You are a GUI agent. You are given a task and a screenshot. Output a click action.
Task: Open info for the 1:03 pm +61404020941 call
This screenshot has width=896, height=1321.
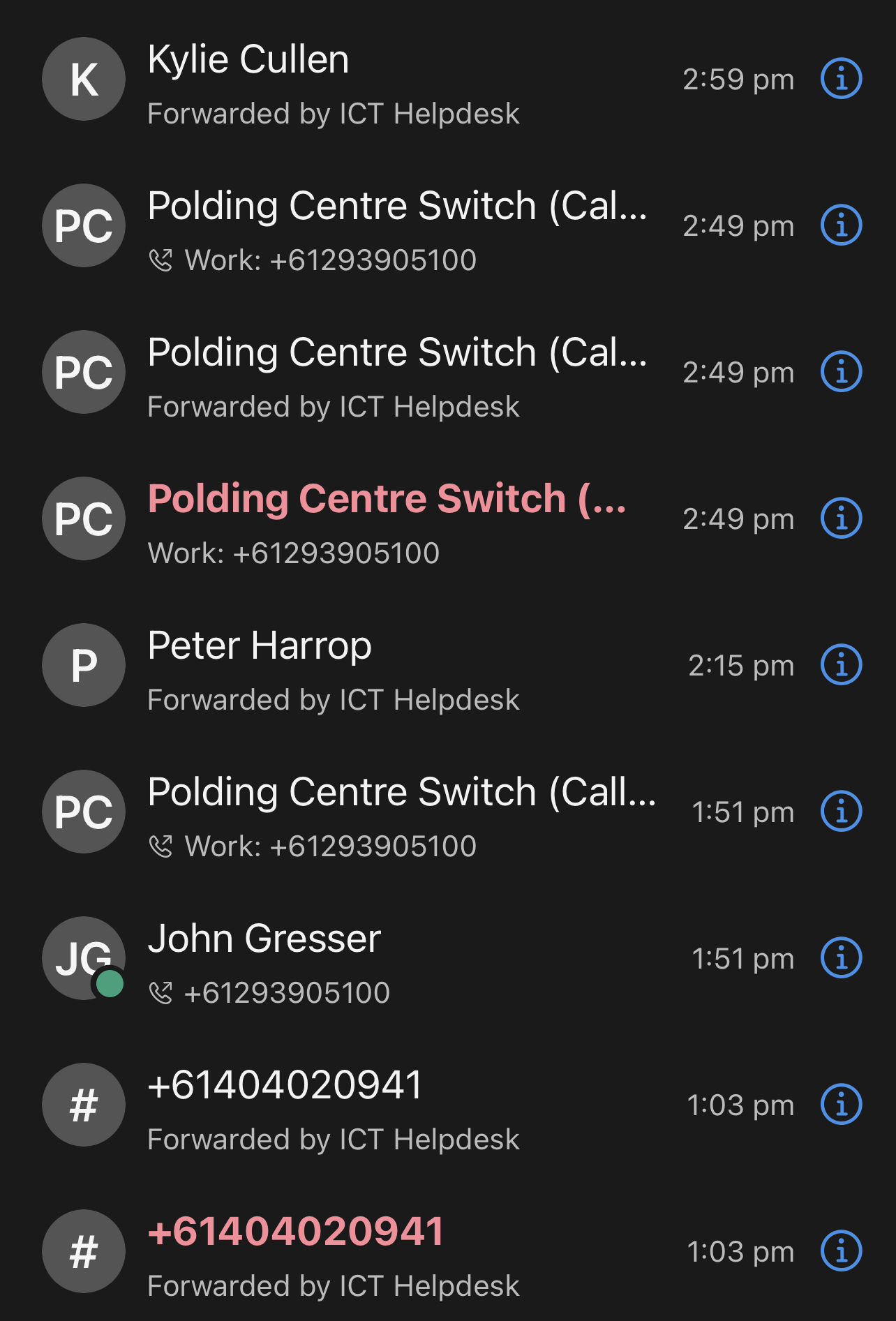coord(841,1105)
